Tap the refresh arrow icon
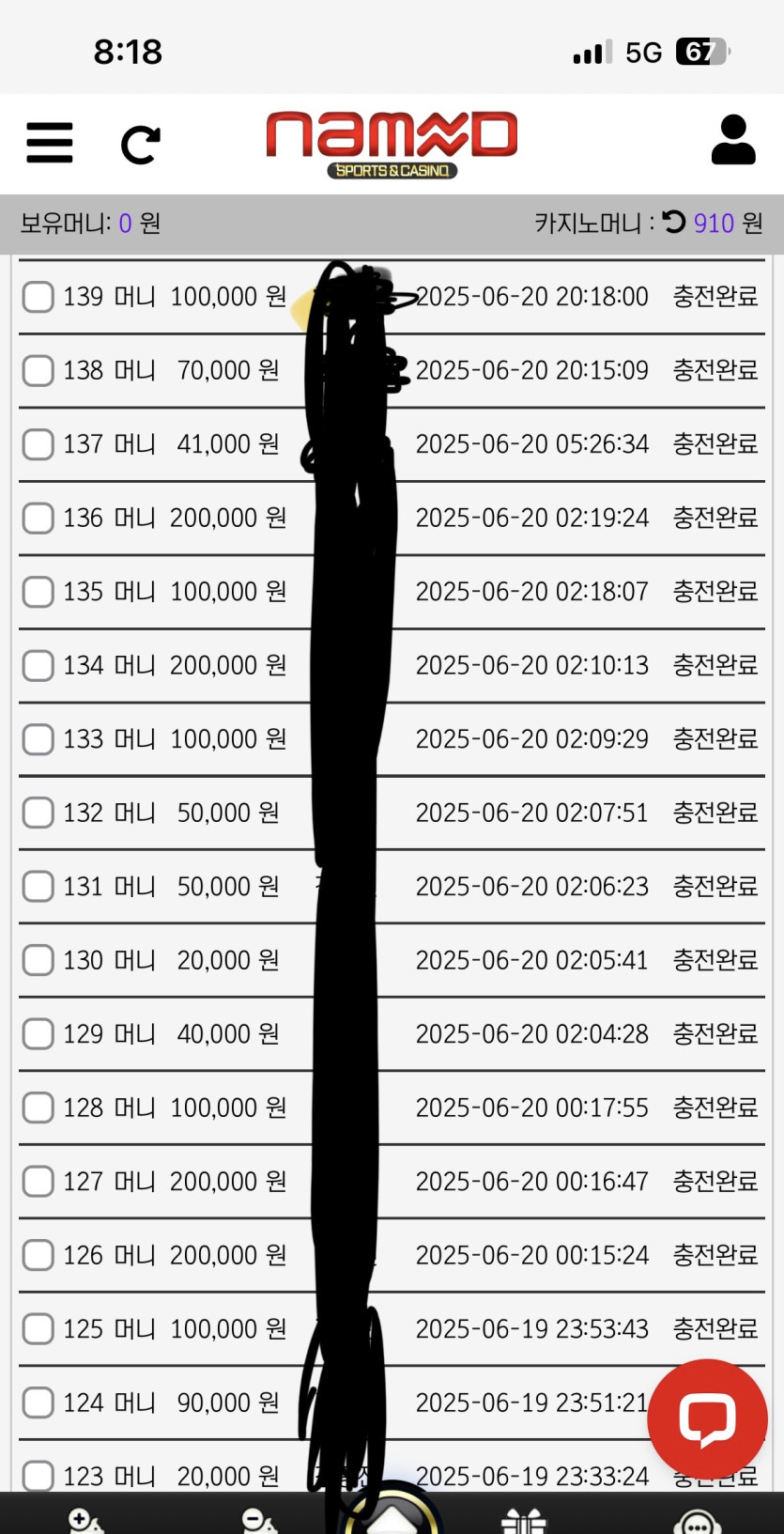This screenshot has height=1534, width=784. point(141,145)
